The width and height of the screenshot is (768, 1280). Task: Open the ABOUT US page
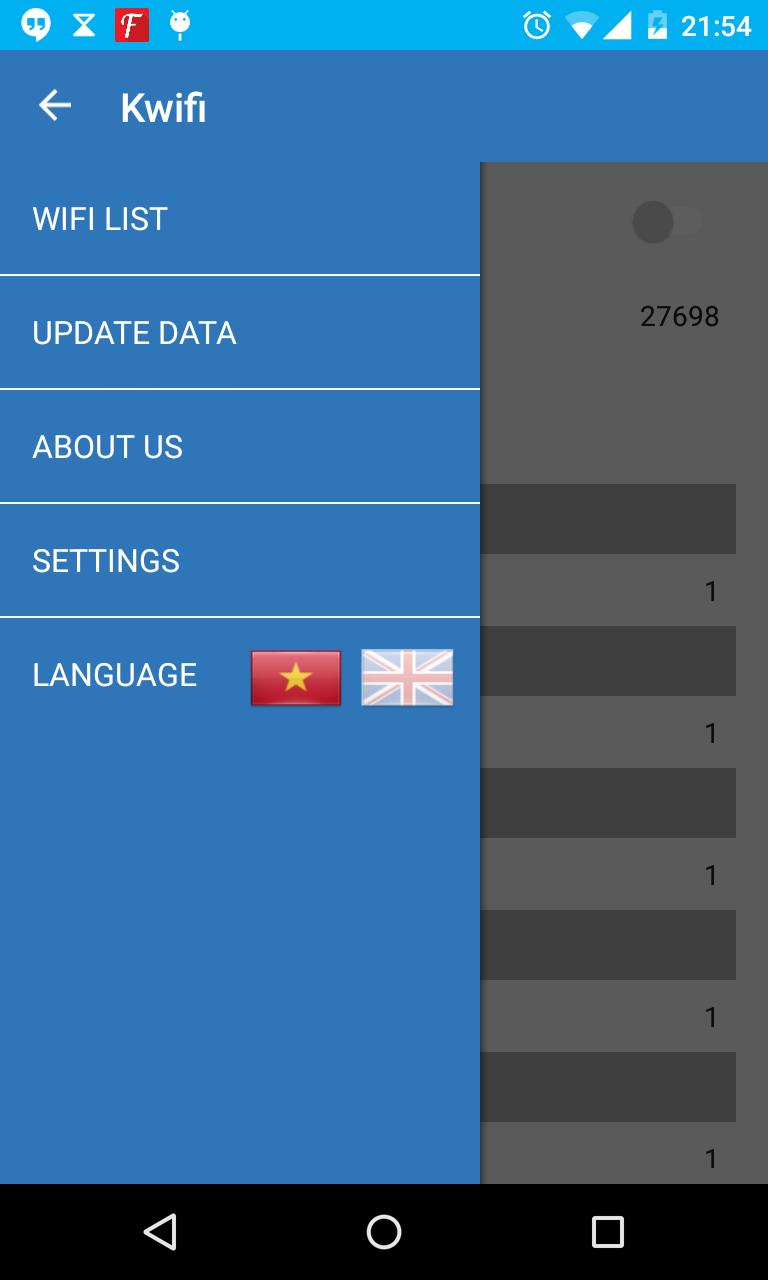108,447
